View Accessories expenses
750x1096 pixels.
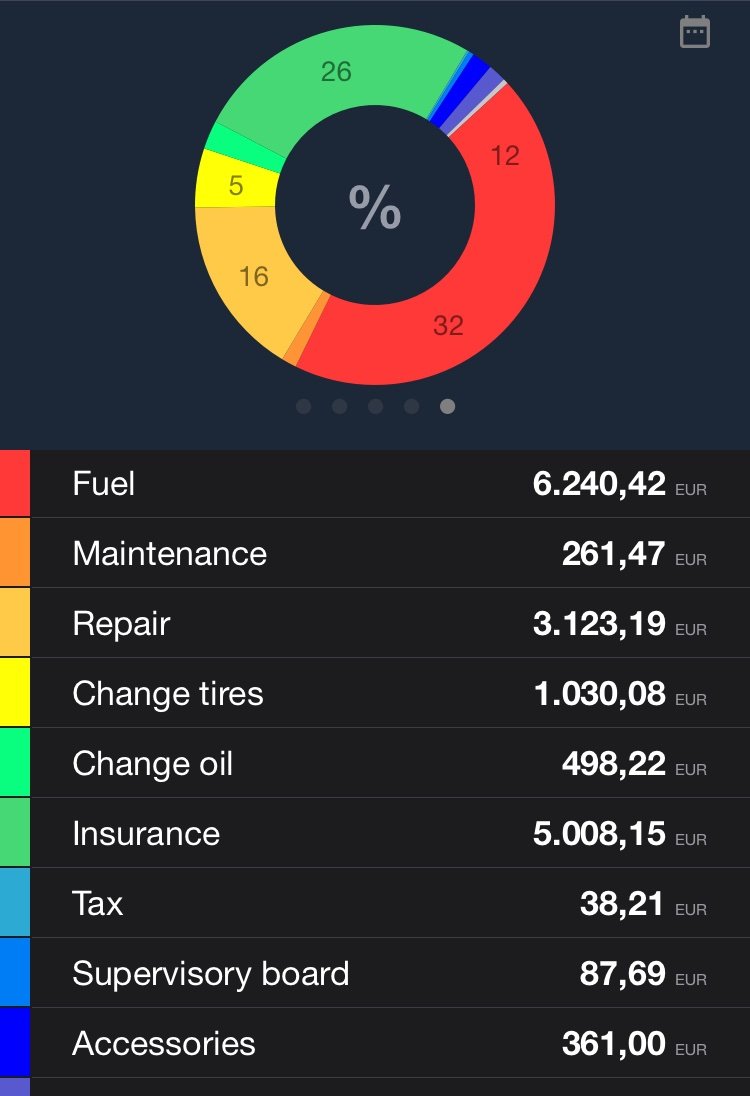(375, 1044)
